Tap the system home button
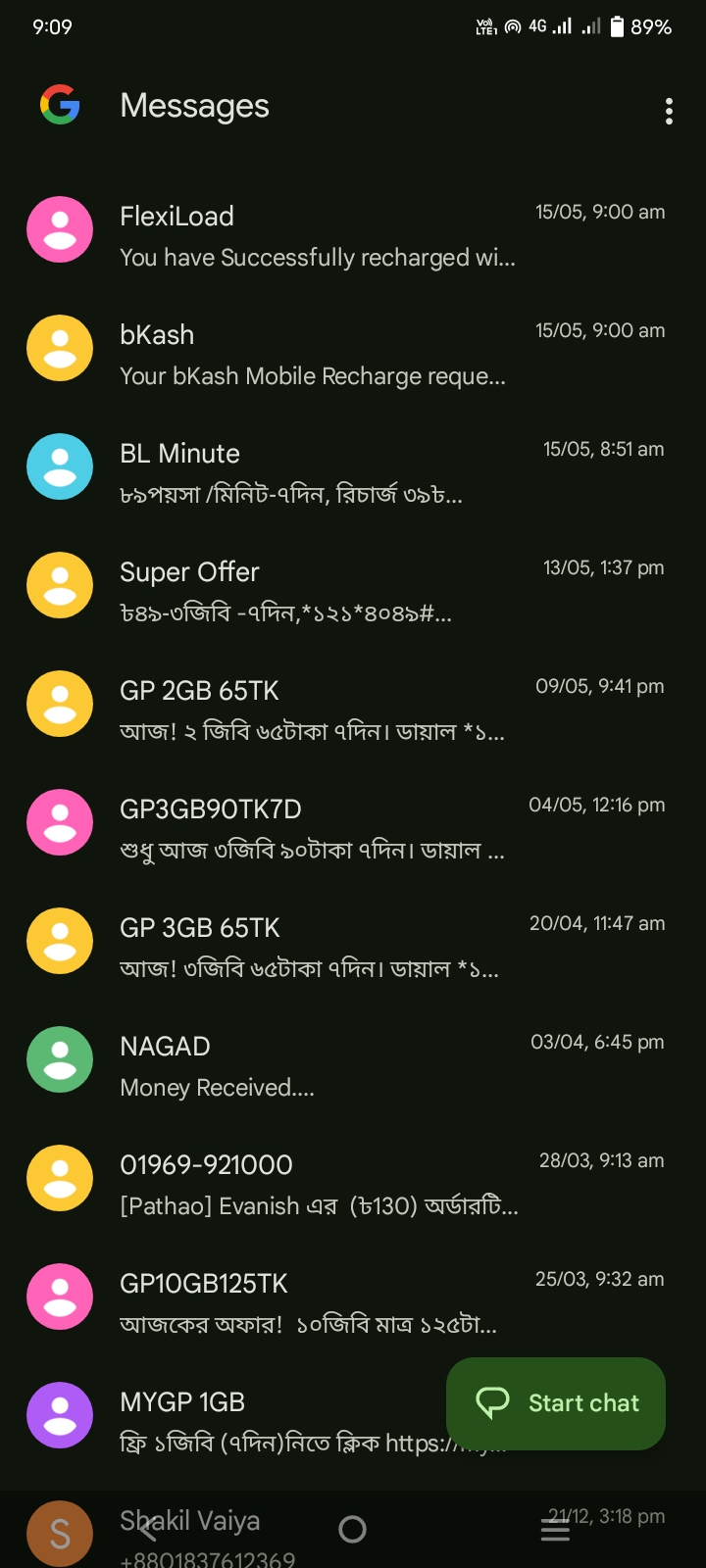The image size is (706, 1568). click(x=353, y=1529)
